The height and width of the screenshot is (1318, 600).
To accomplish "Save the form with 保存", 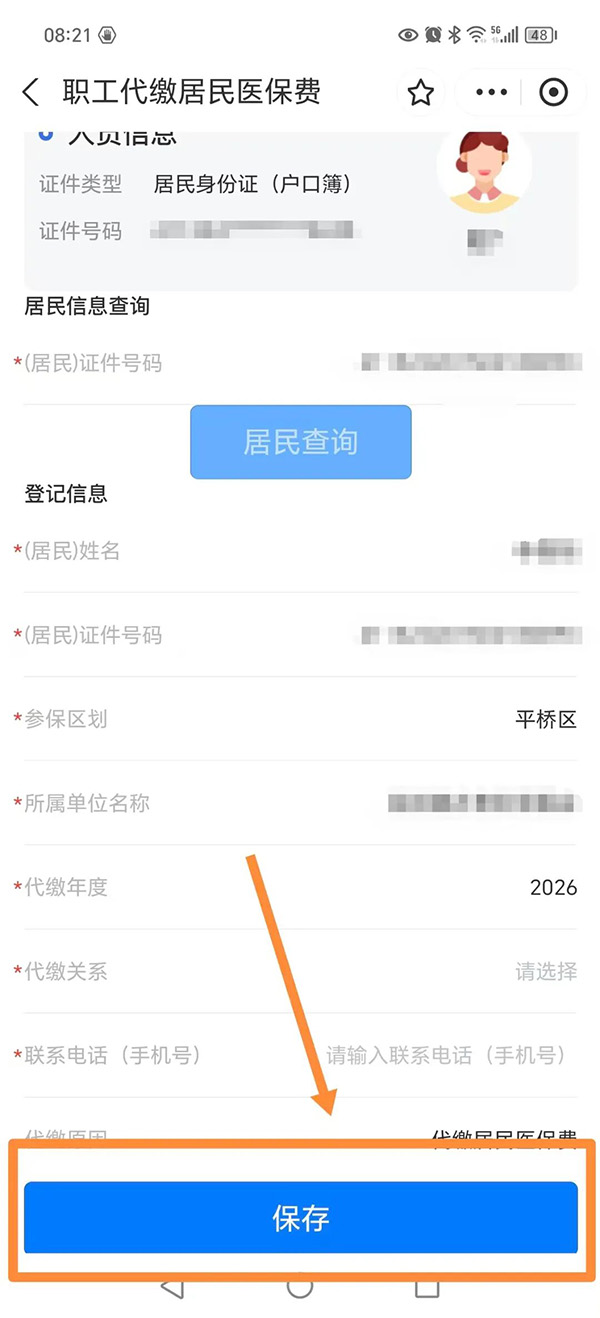I will click(300, 1218).
